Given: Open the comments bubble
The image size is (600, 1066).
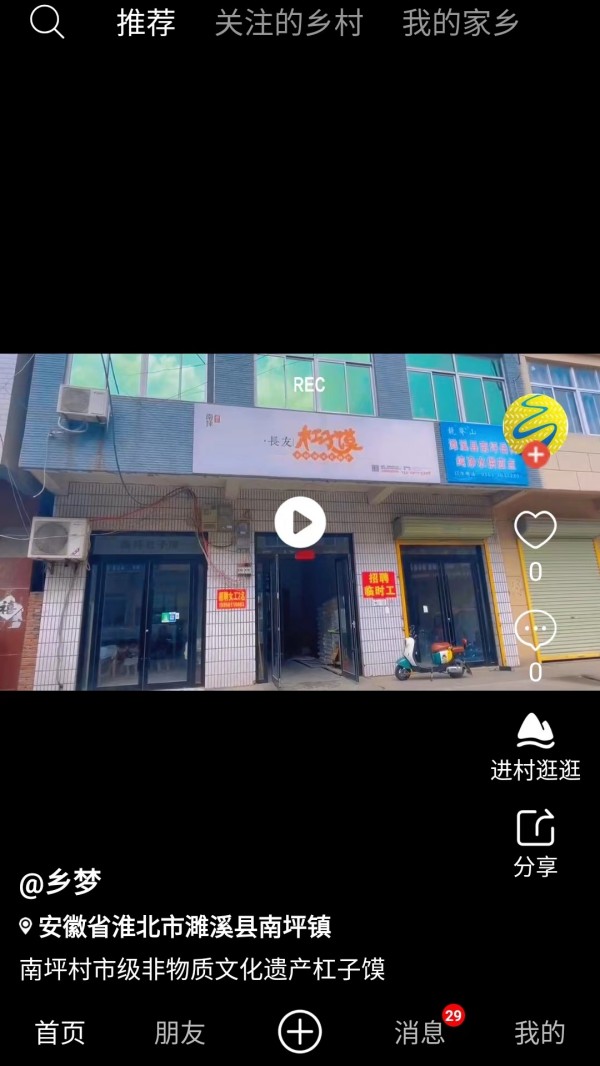Looking at the screenshot, I should [x=535, y=630].
